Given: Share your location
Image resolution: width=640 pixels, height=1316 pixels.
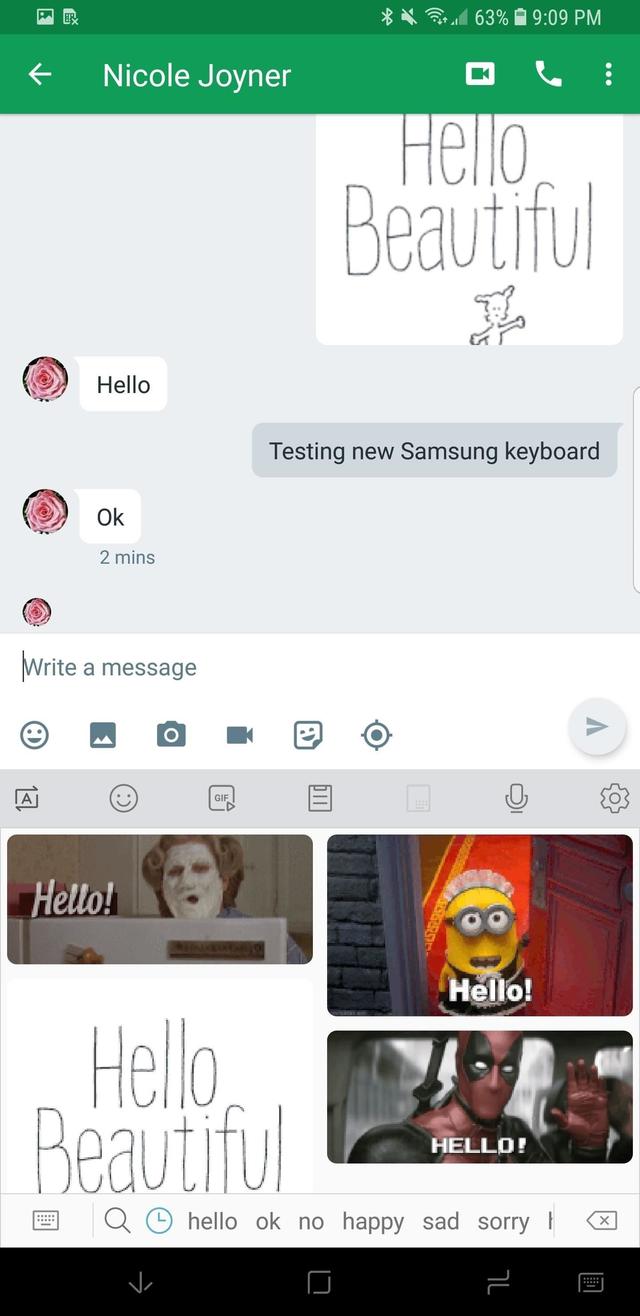Looking at the screenshot, I should [376, 736].
